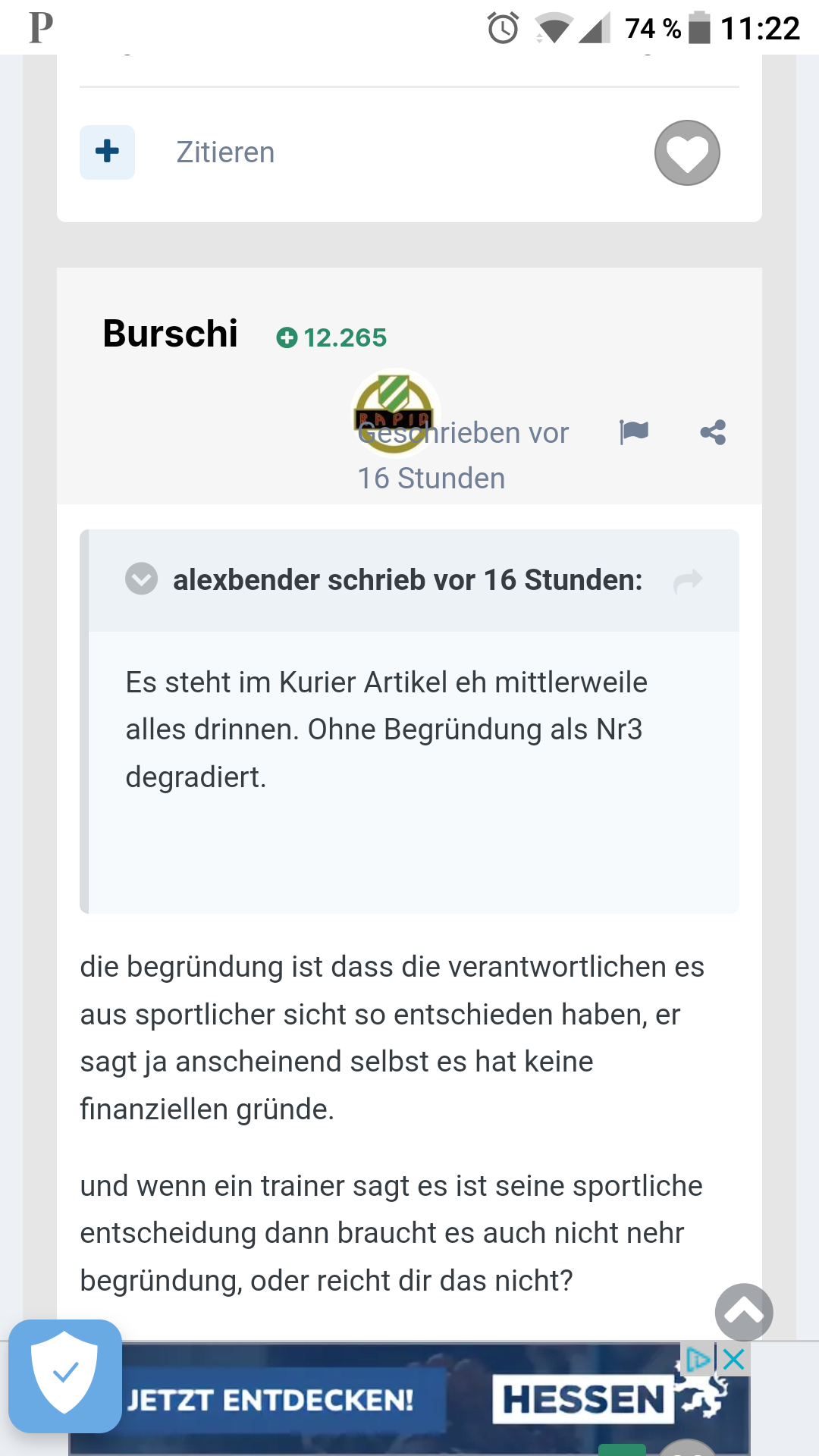
Task: Collapse the alexbender quote block
Action: pyautogui.click(x=141, y=579)
